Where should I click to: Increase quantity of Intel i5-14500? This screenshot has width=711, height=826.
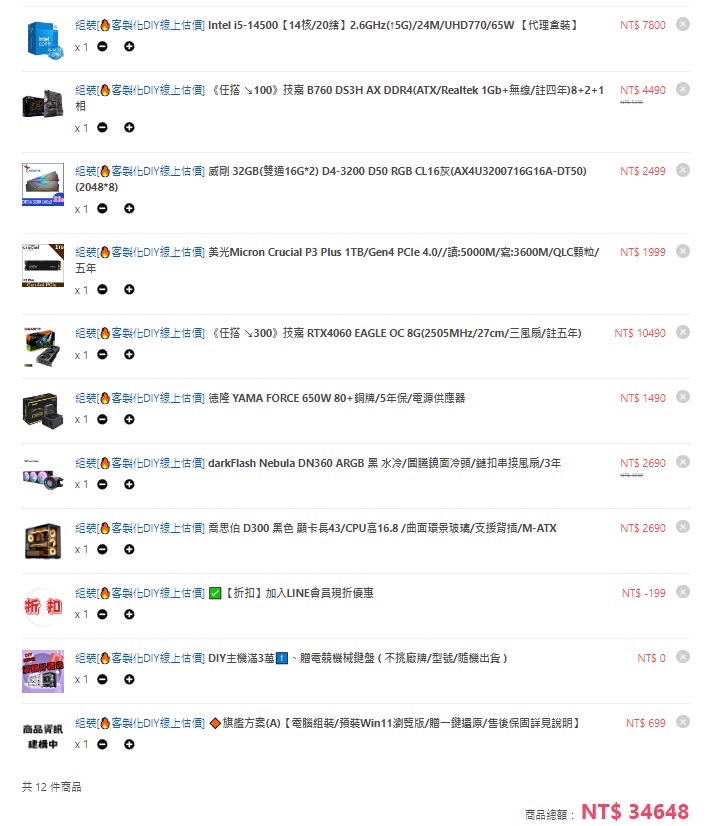pyautogui.click(x=129, y=47)
